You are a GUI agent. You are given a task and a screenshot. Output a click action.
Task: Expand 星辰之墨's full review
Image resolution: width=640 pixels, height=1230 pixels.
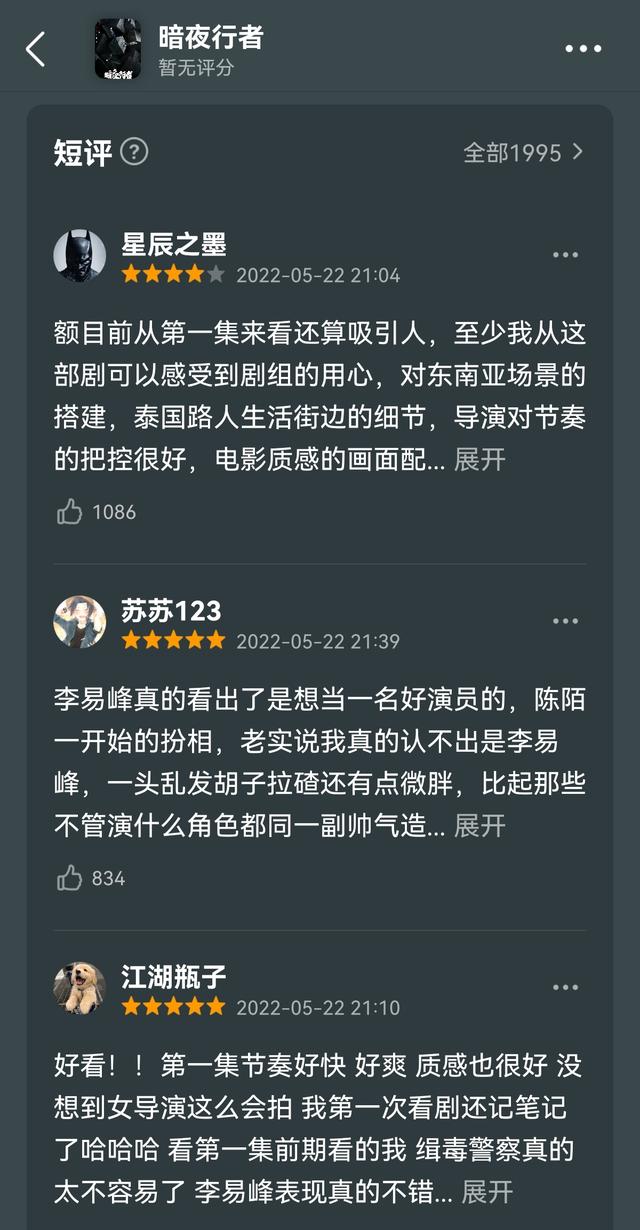tap(480, 460)
